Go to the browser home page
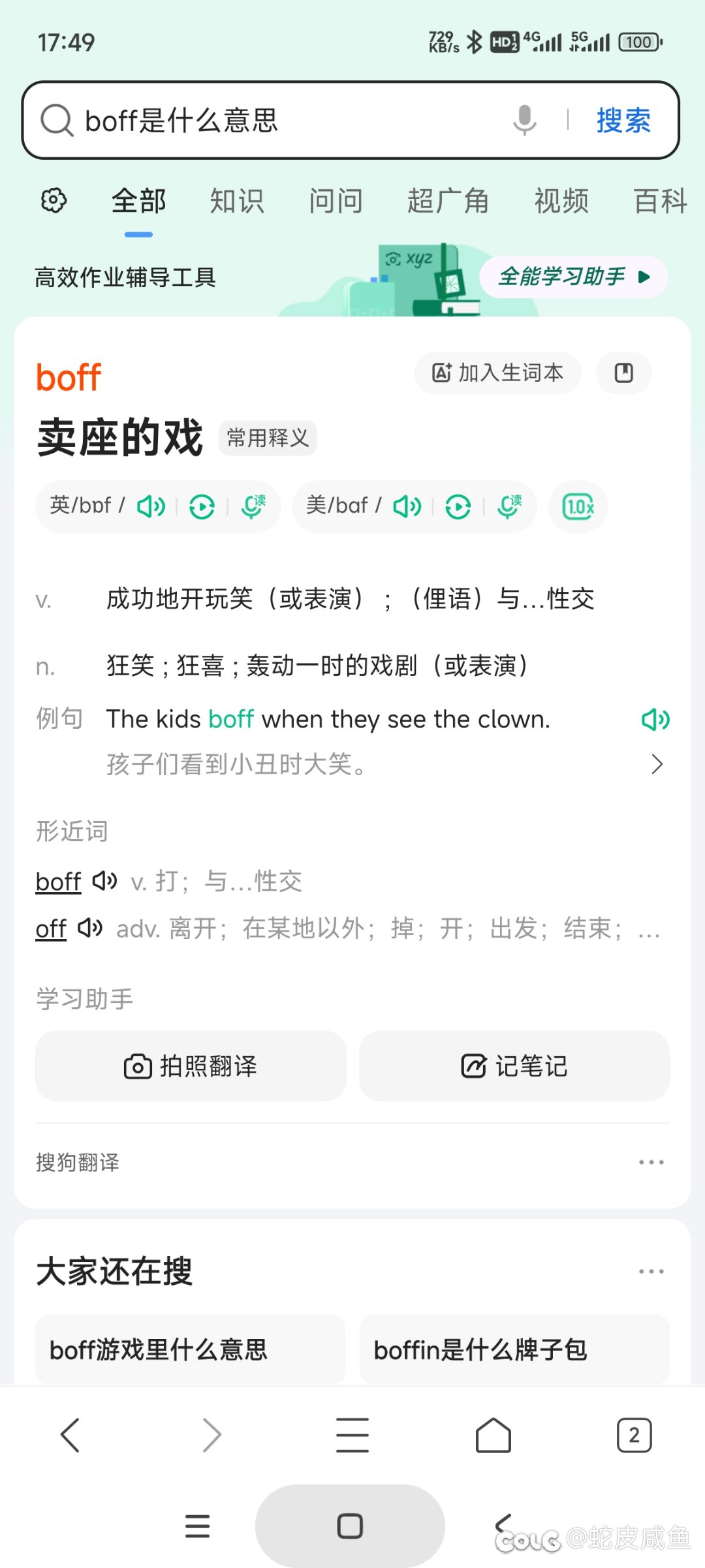Image resolution: width=705 pixels, height=1568 pixels. 493,1436
